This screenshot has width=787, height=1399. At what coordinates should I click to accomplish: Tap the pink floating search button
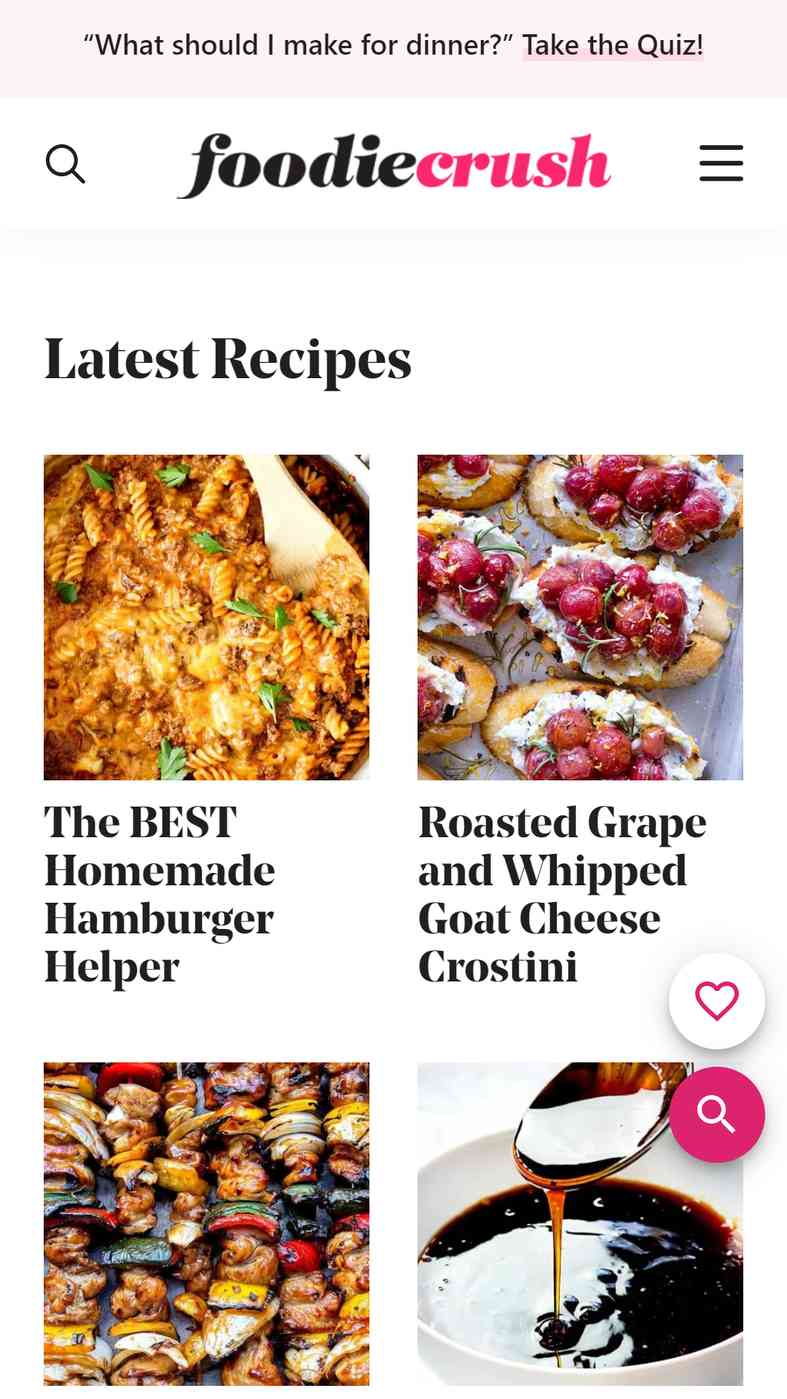click(717, 1114)
